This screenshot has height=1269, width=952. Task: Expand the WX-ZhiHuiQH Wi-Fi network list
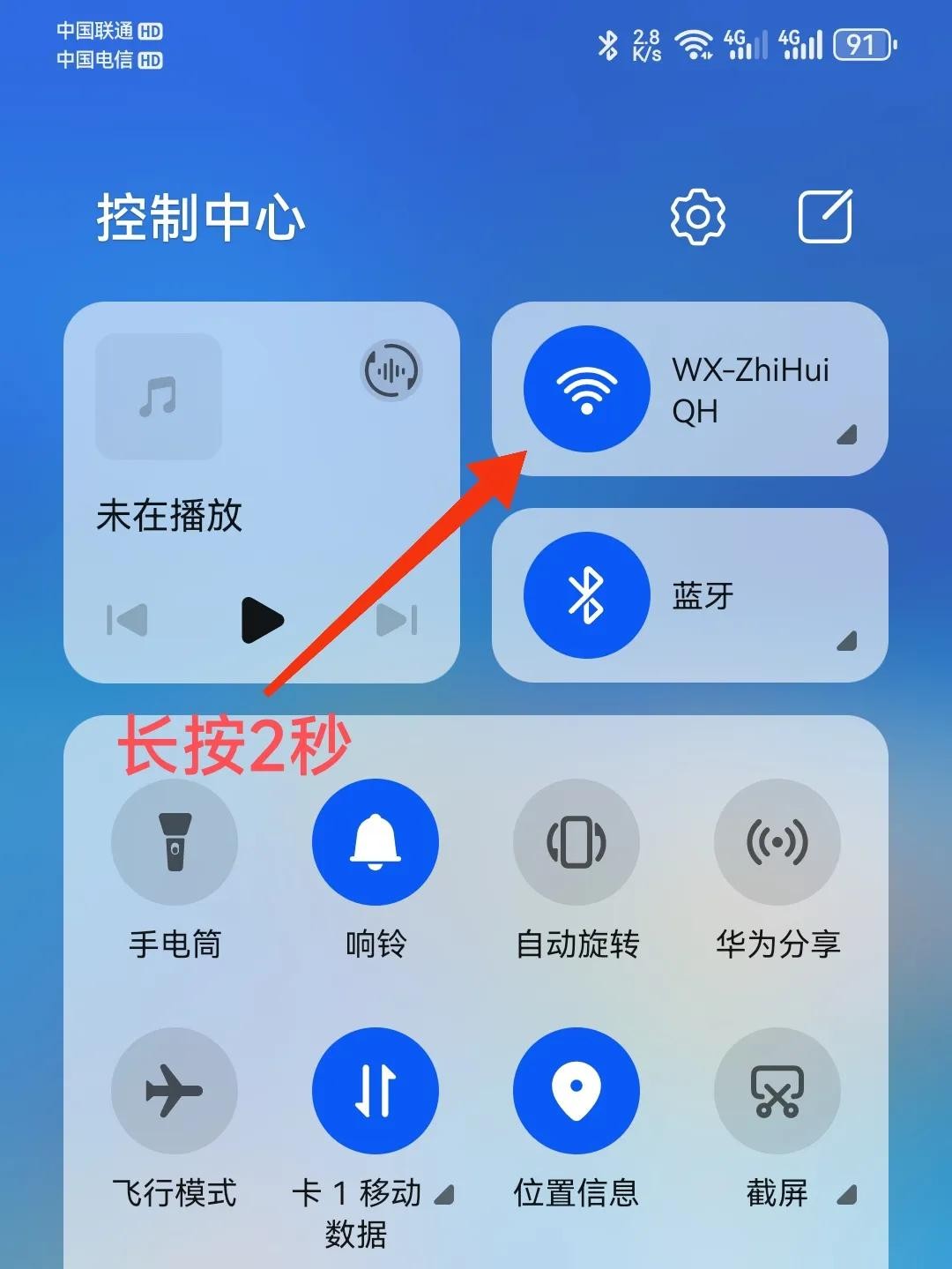click(845, 435)
